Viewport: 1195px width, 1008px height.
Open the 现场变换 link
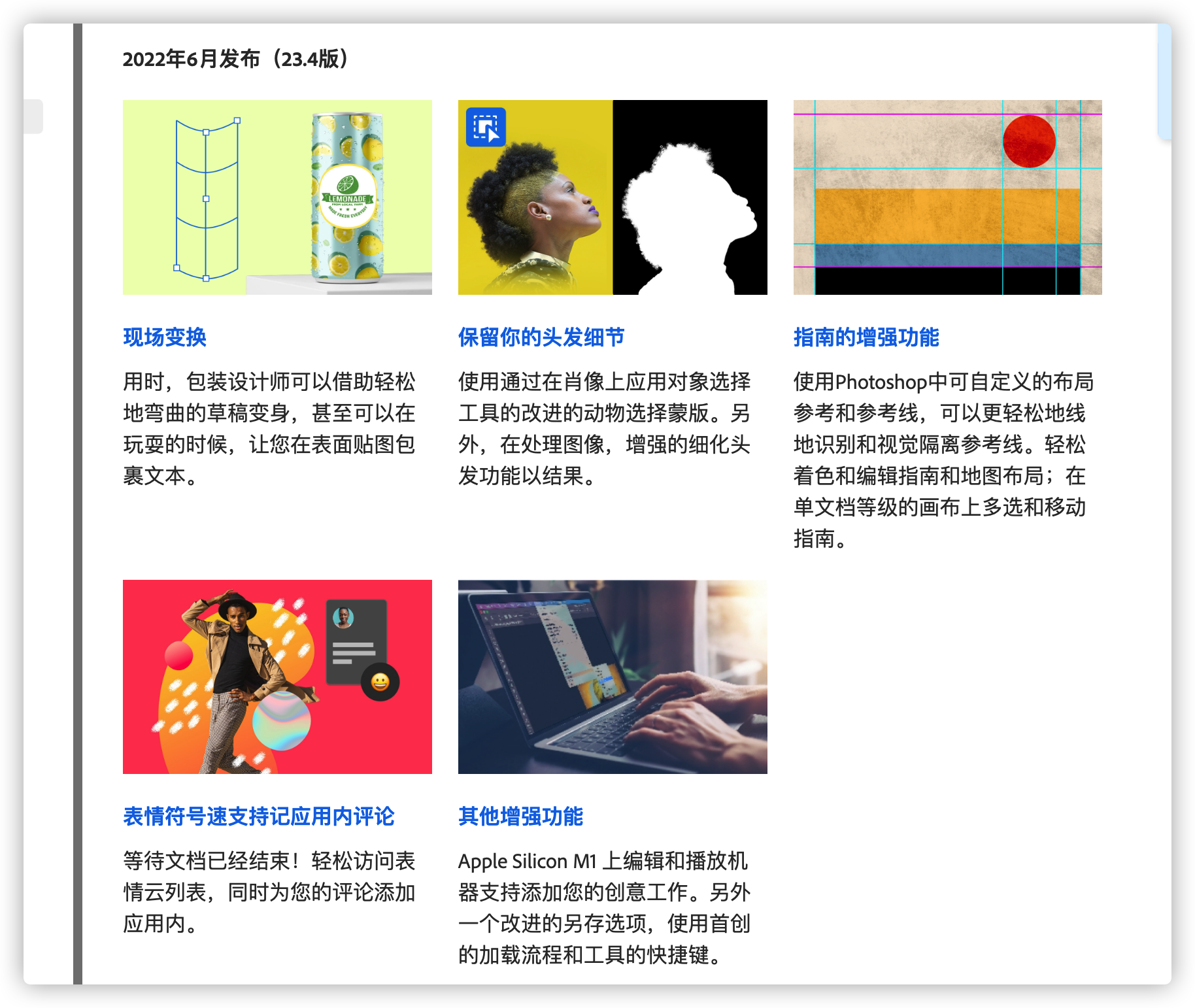[x=165, y=337]
